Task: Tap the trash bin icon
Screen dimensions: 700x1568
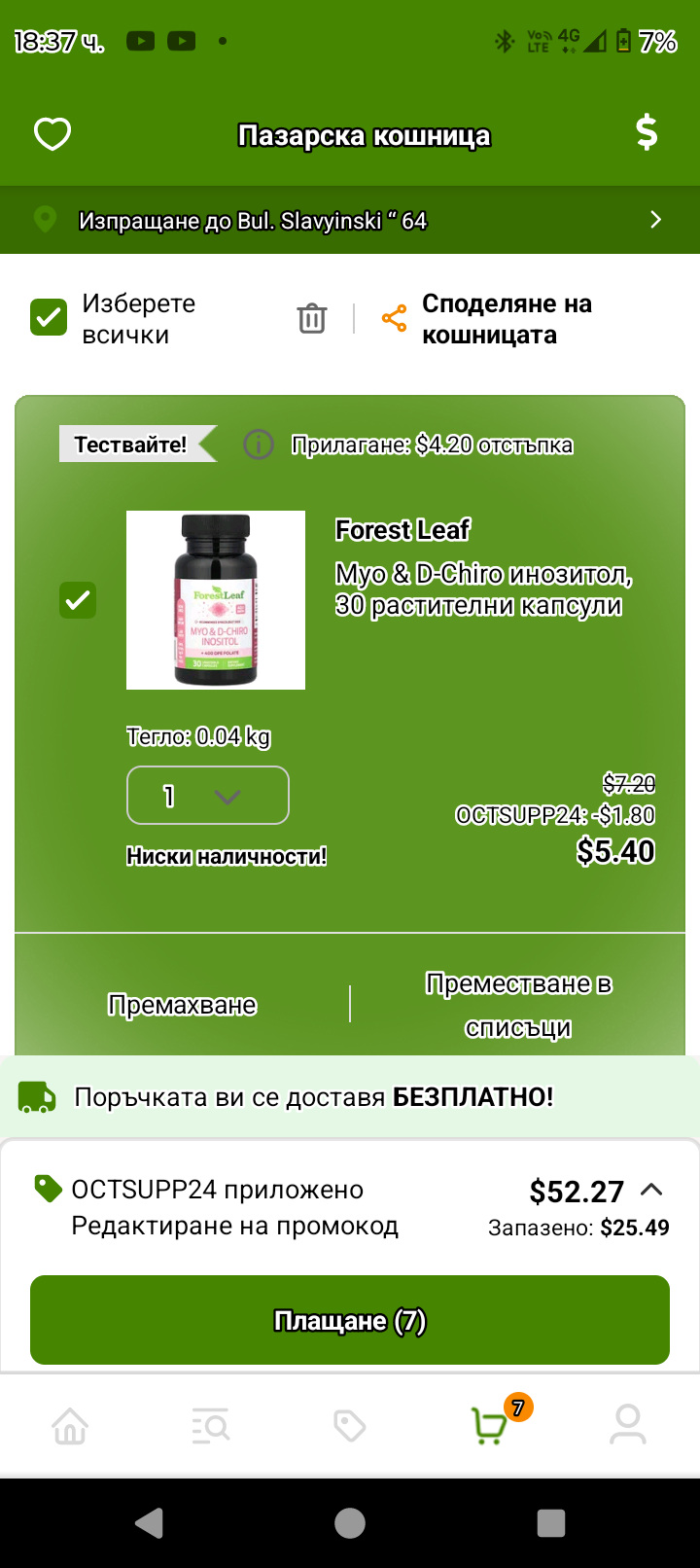Action: (311, 318)
